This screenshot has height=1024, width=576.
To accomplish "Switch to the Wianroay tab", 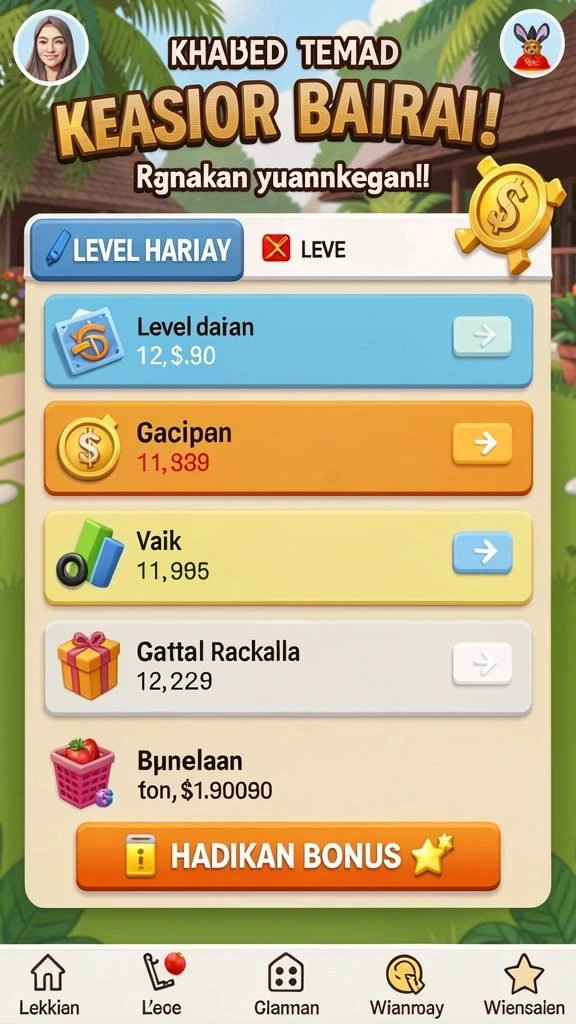I will (x=406, y=985).
